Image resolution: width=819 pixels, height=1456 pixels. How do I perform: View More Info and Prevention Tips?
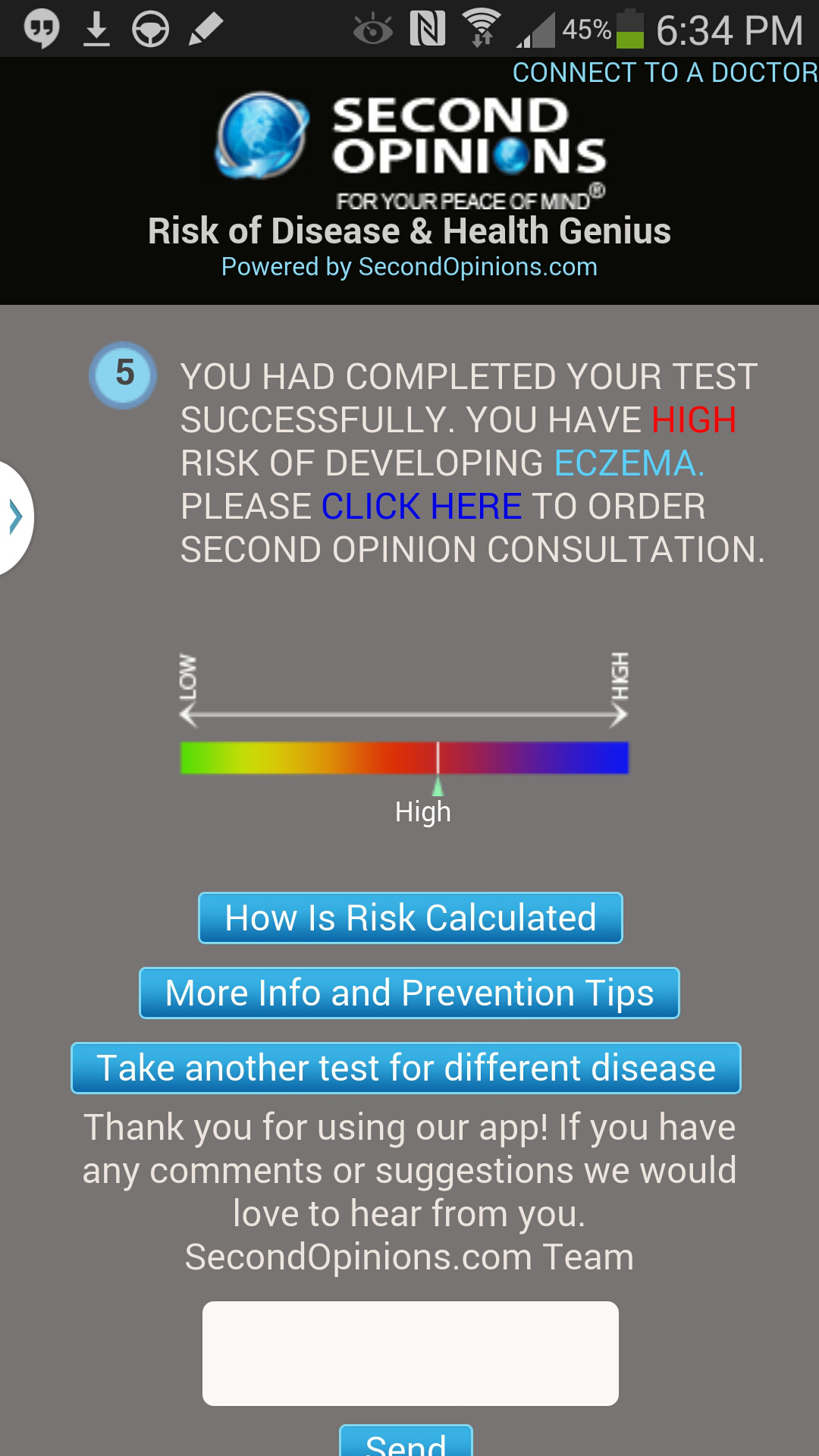point(409,993)
